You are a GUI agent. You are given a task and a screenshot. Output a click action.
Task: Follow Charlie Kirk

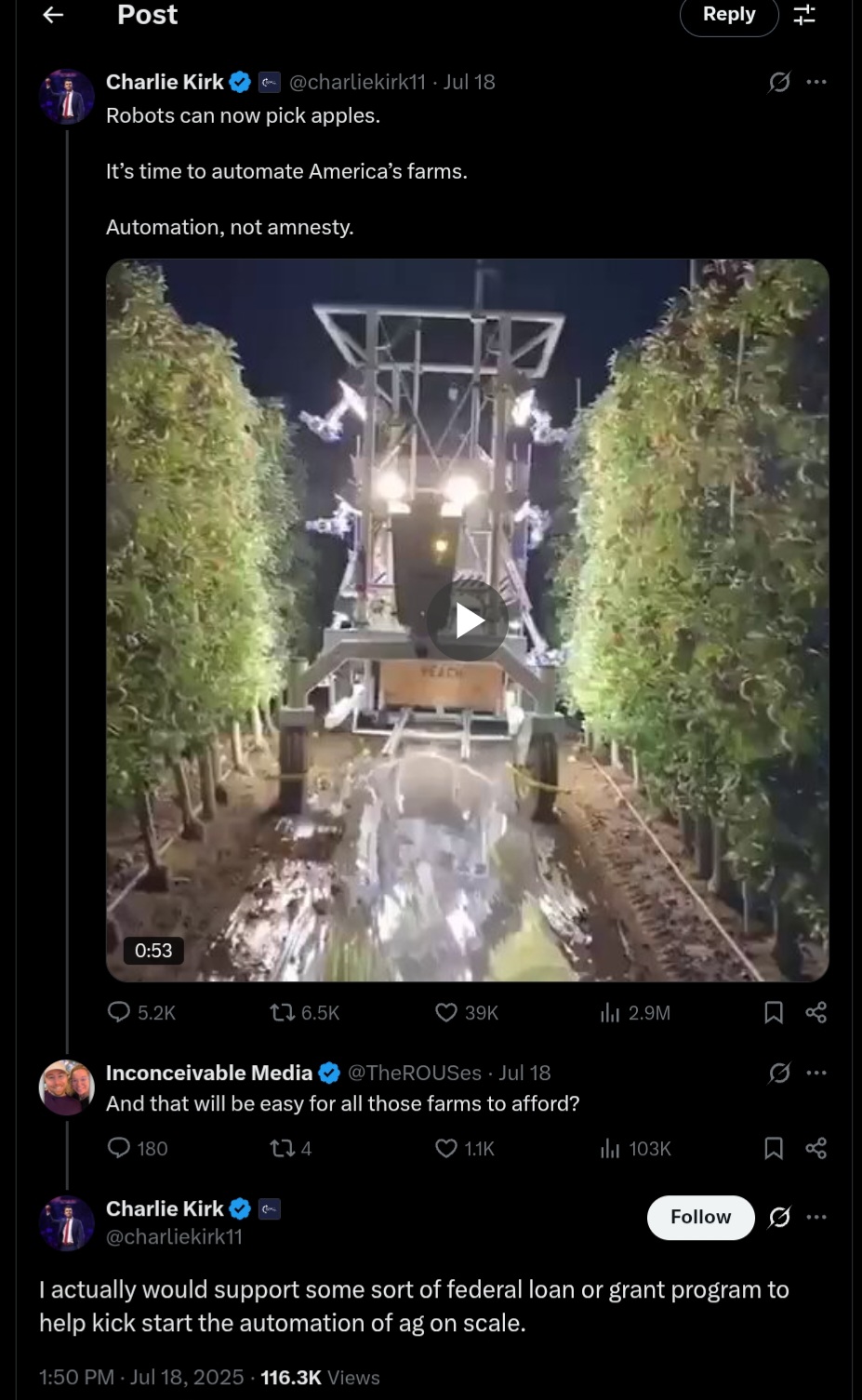(x=700, y=1217)
